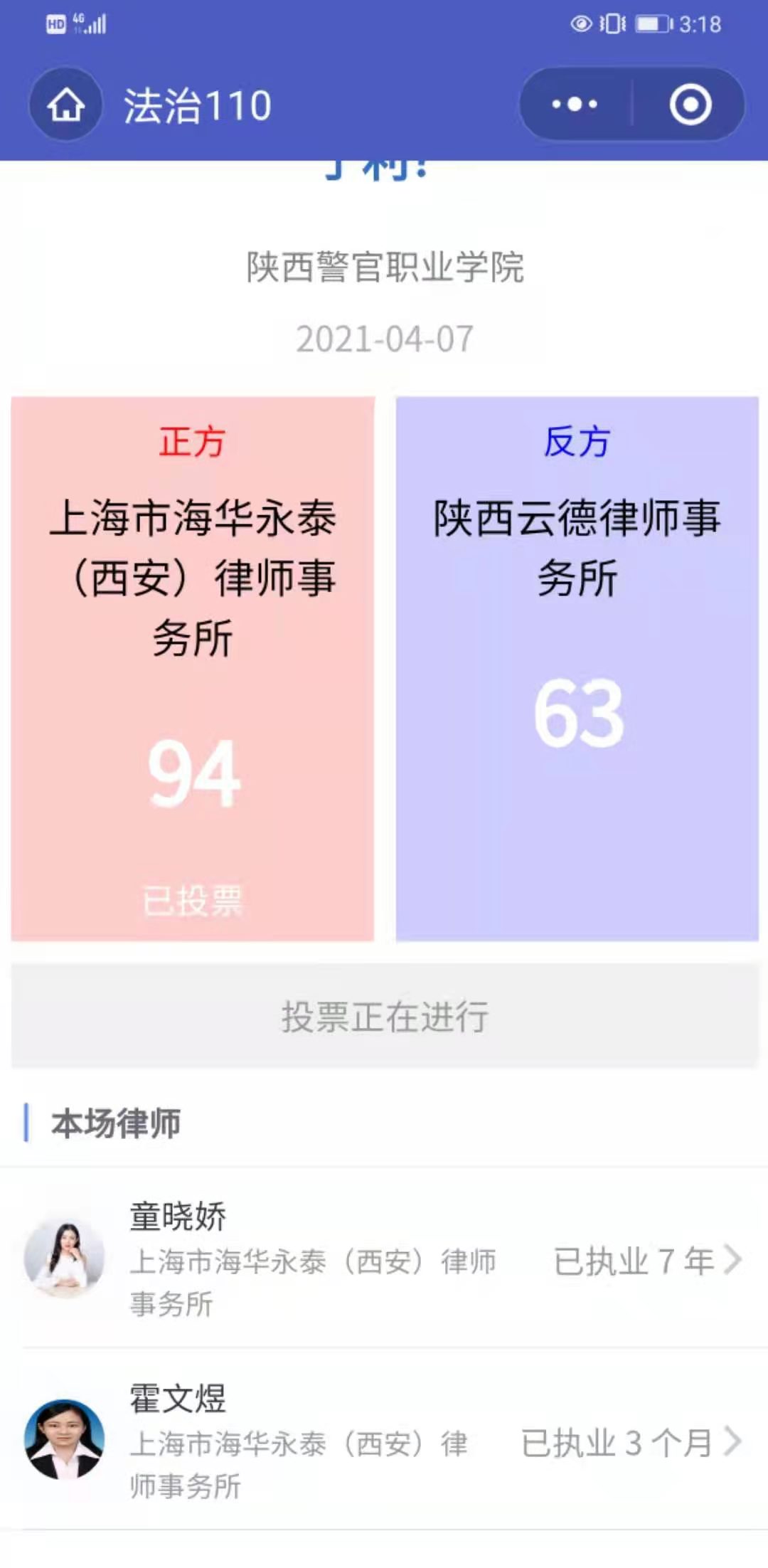
Task: Tap the 投票正在进行 button
Action: click(x=384, y=1016)
